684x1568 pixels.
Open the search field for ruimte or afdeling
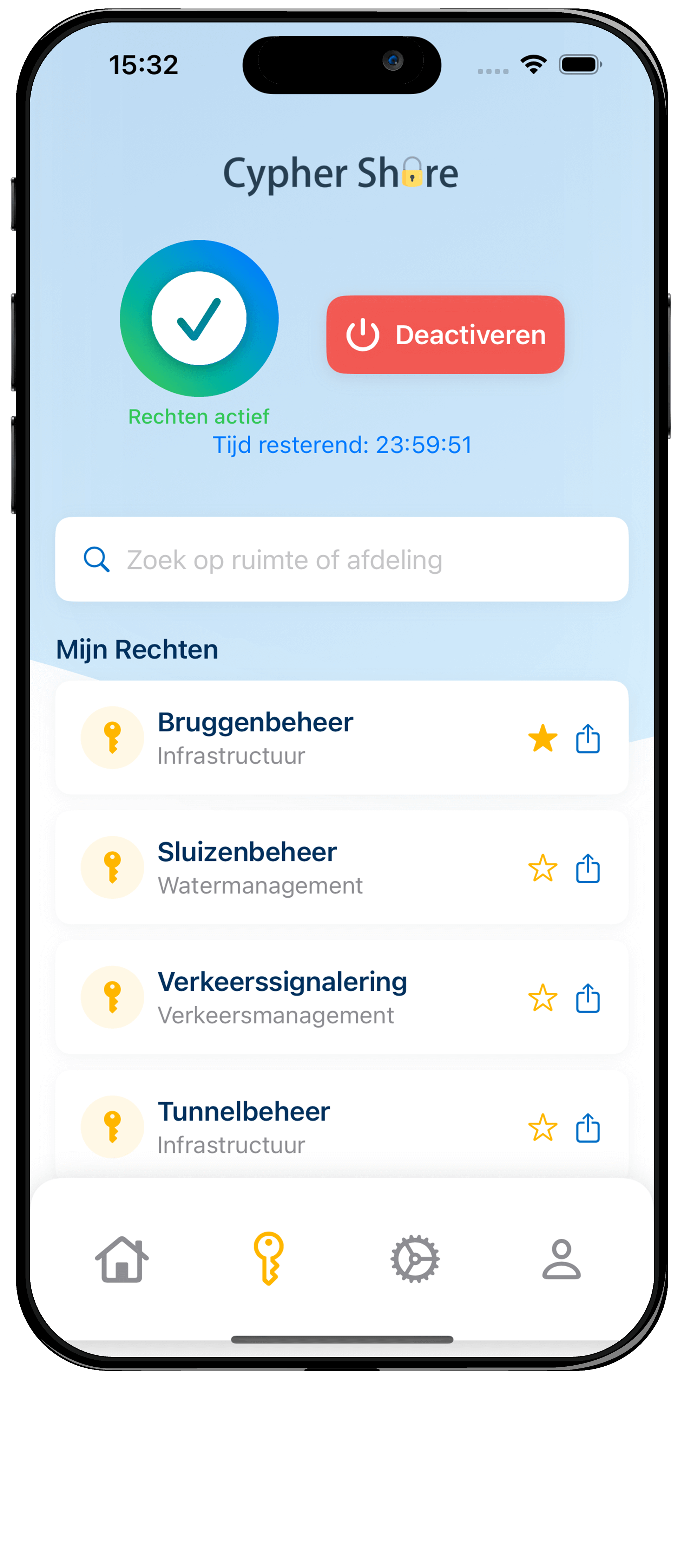[x=341, y=559]
